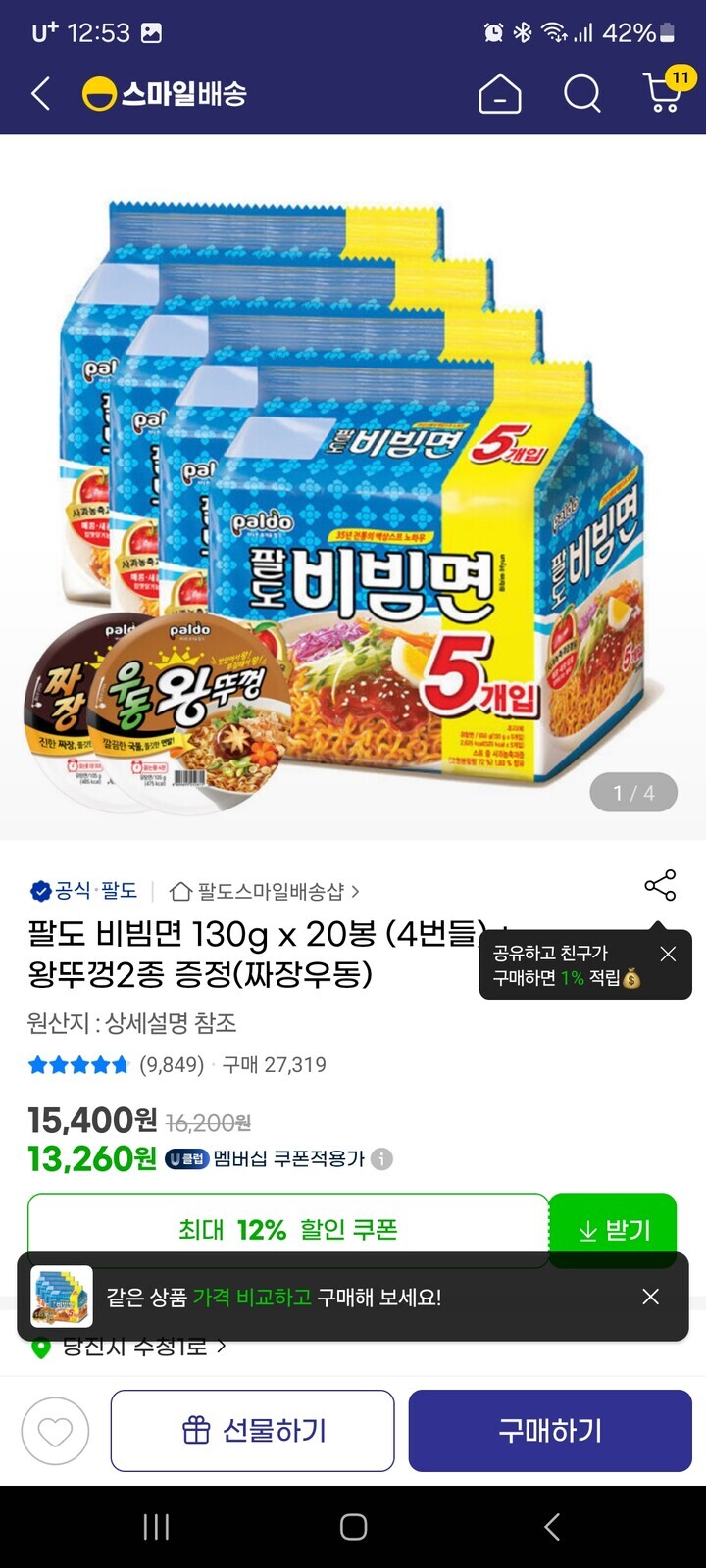
Task: Go back using the top-left arrow
Action: [40, 94]
